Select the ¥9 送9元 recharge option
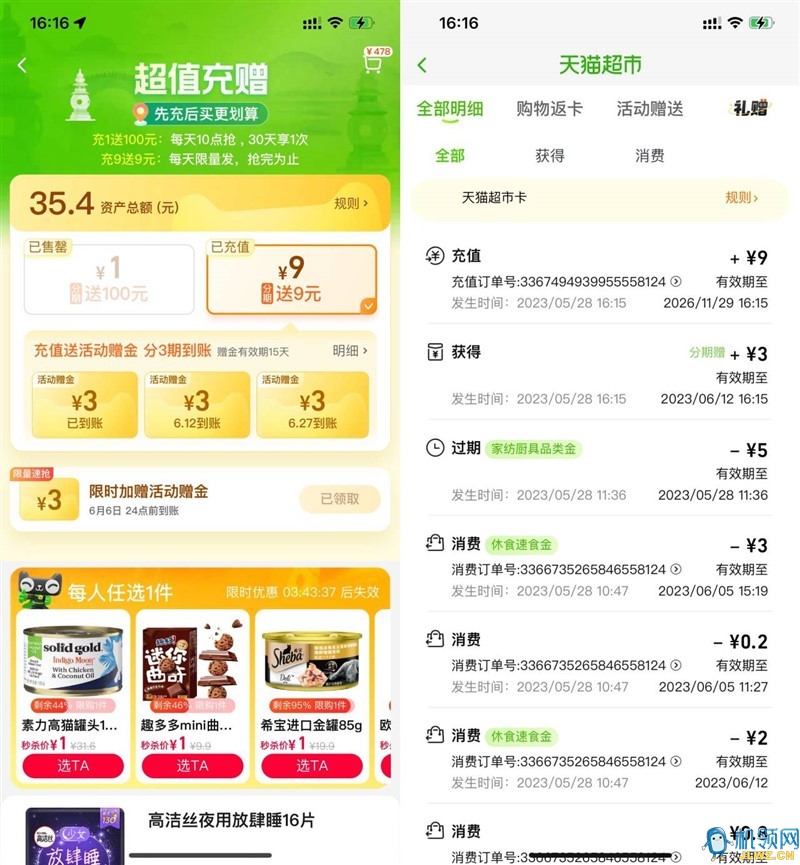 [x=291, y=280]
